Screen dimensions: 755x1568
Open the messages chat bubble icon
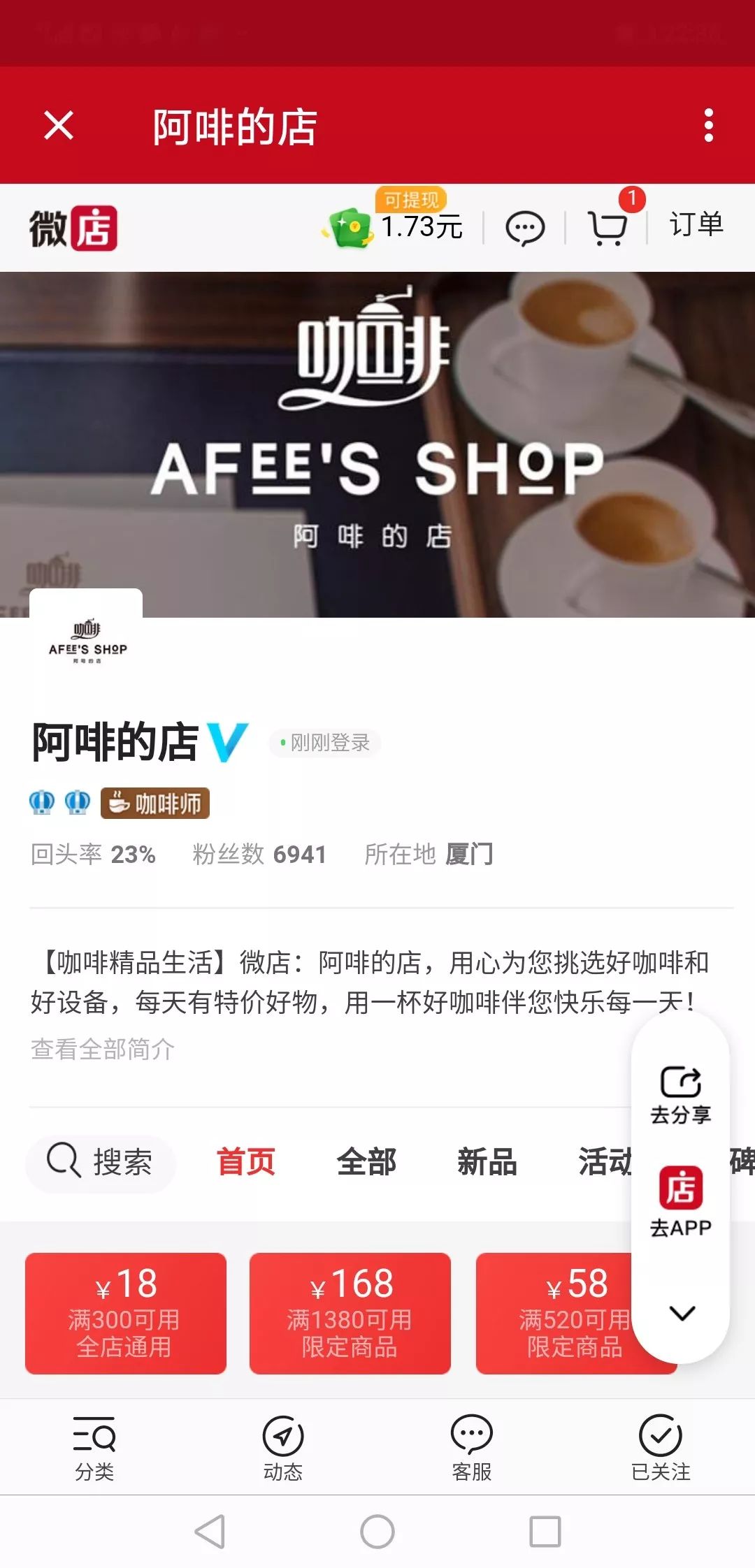[x=524, y=228]
